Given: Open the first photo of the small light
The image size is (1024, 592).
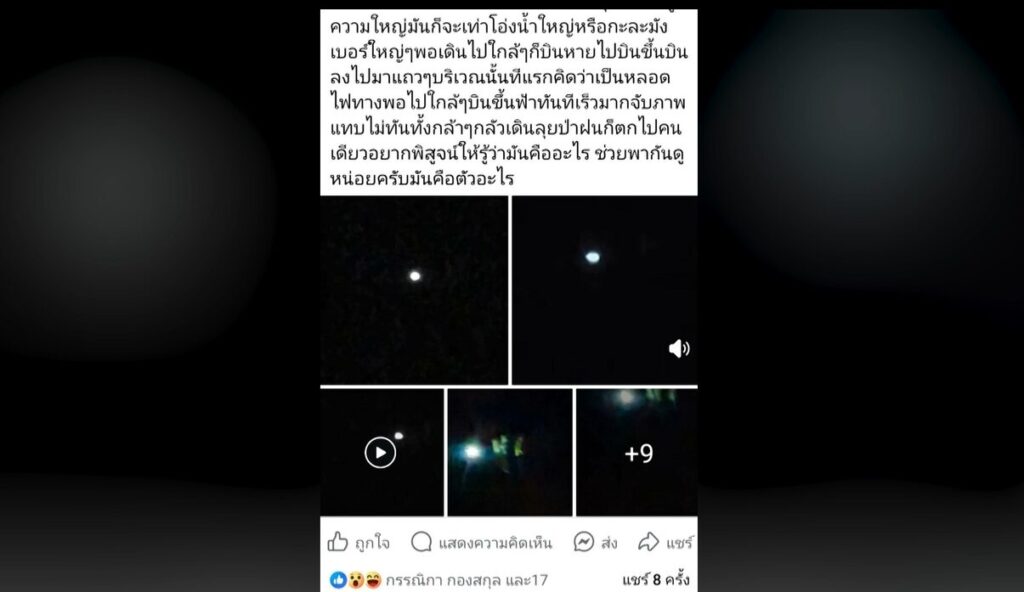Looking at the screenshot, I should (x=414, y=289).
